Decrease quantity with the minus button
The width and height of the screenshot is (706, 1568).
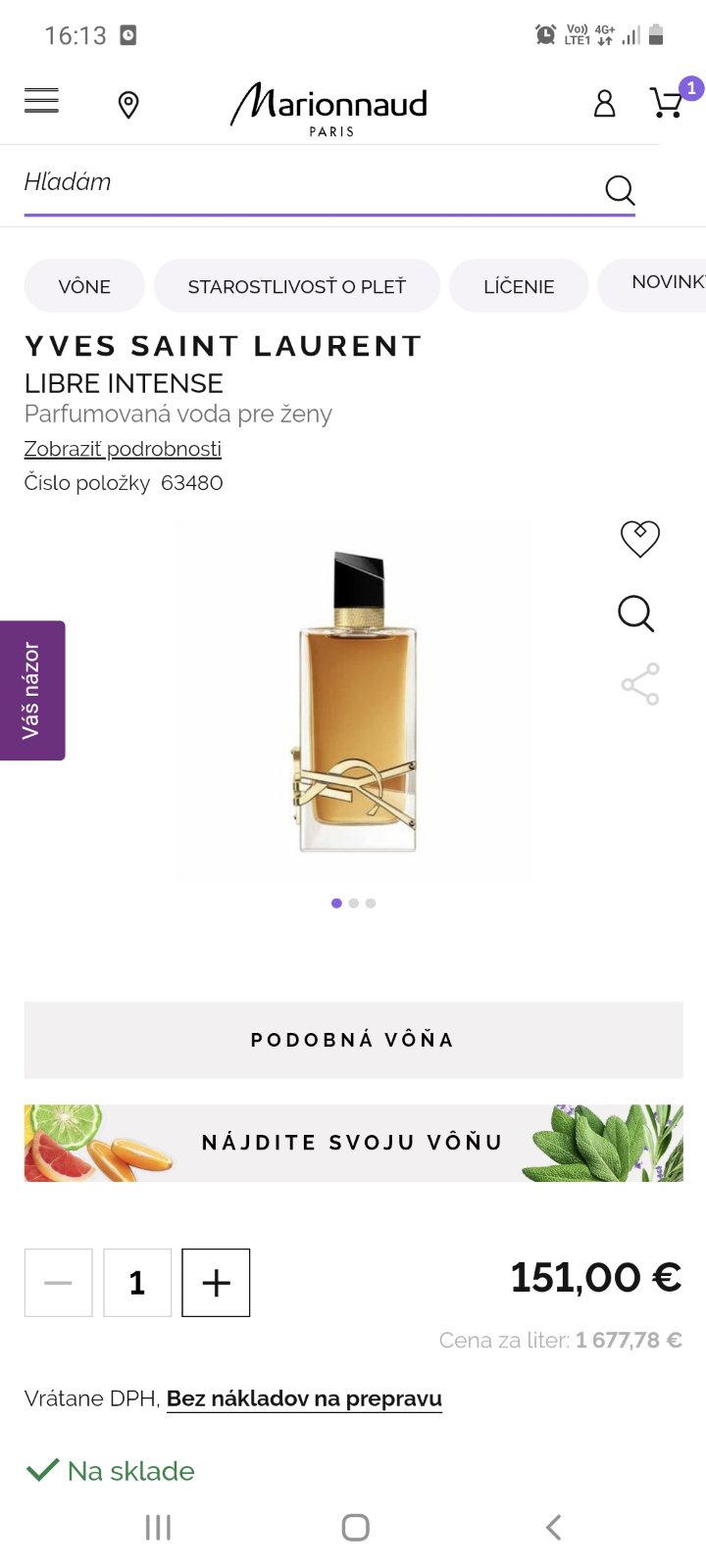coord(59,1282)
